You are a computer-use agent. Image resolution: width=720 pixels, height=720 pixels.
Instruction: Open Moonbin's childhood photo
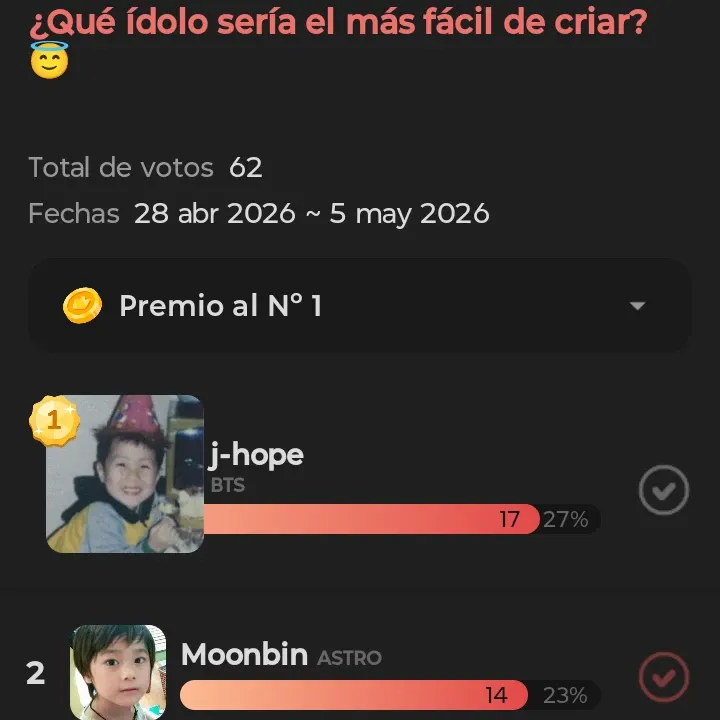point(118,671)
